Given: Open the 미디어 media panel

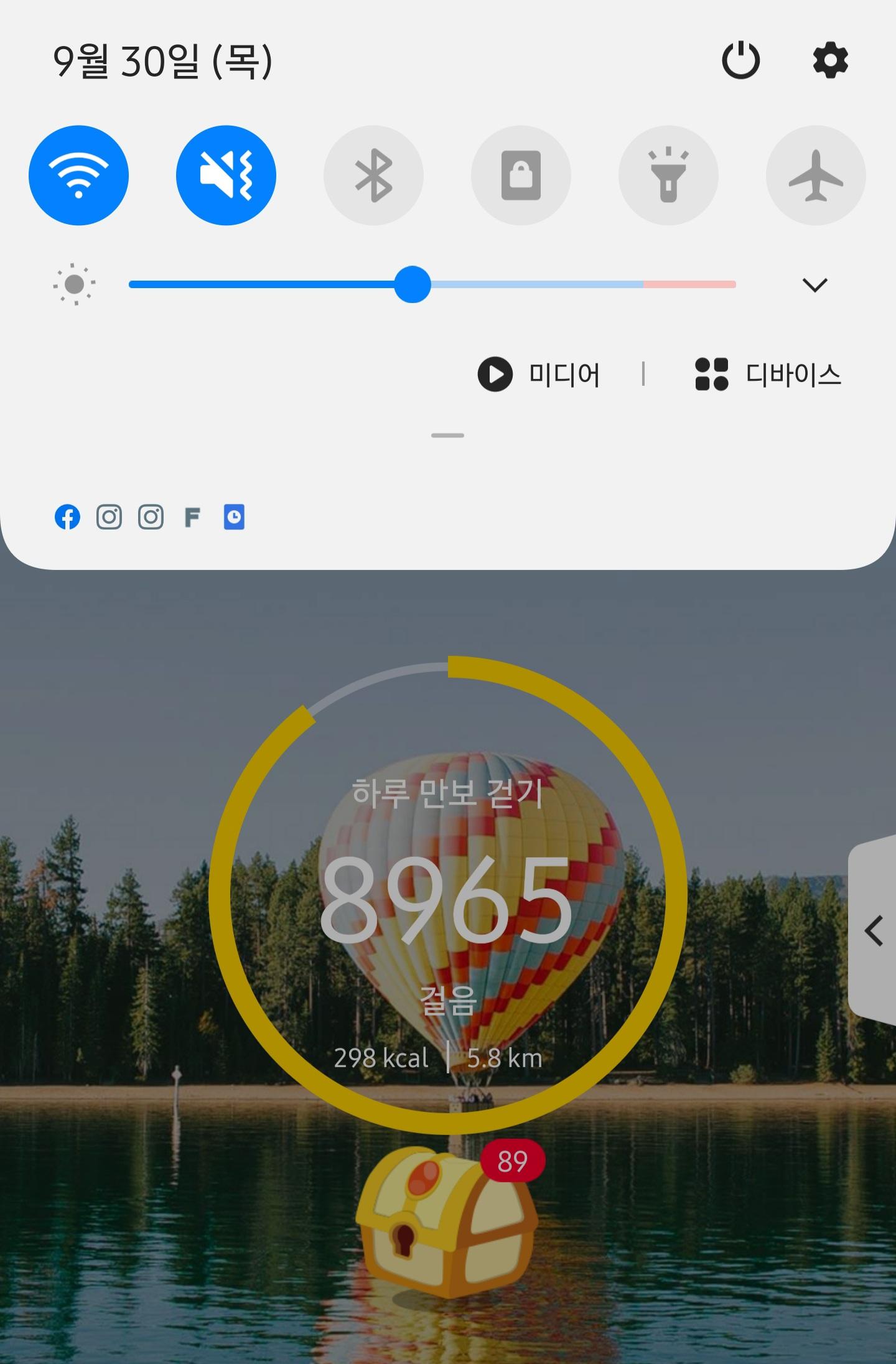Looking at the screenshot, I should click(x=539, y=375).
